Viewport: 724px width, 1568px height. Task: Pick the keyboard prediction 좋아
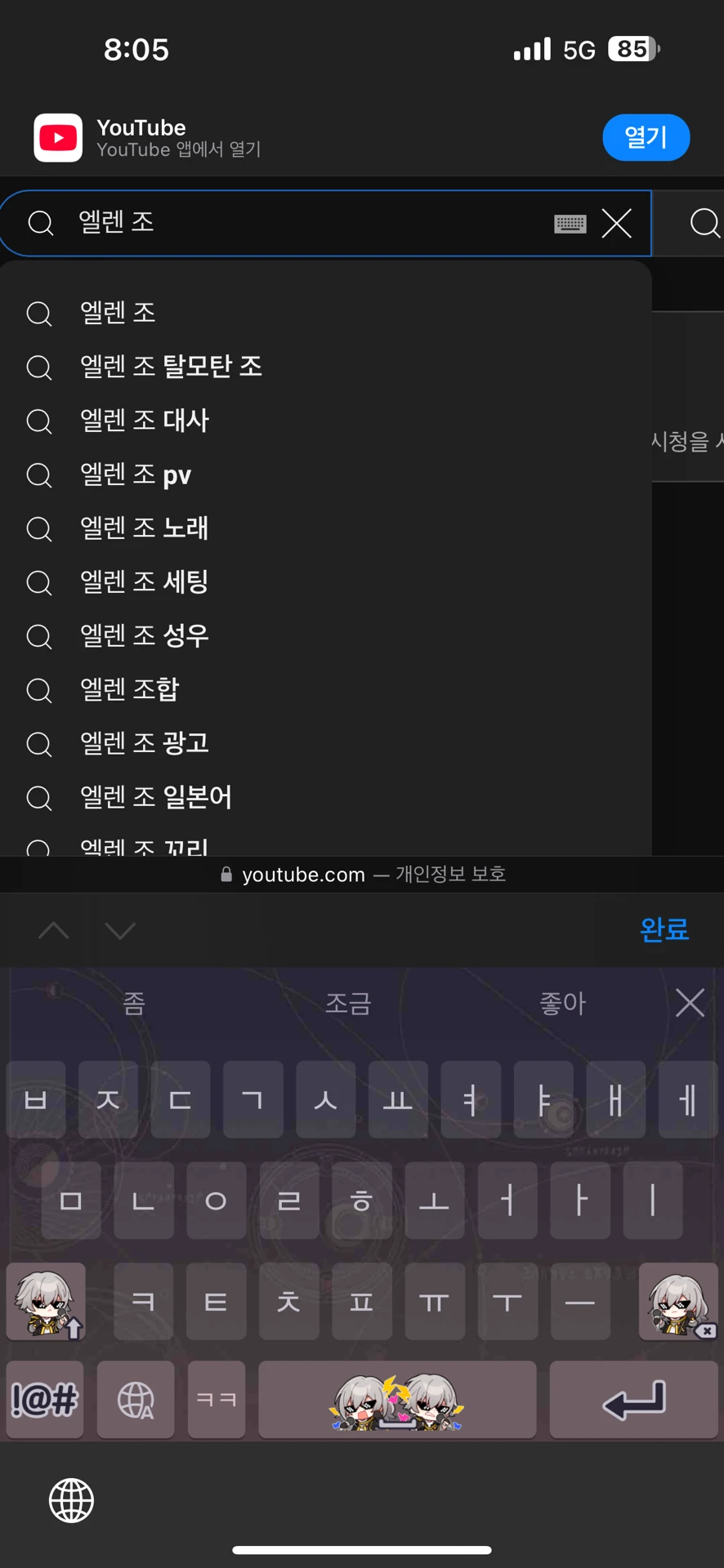562,1003
